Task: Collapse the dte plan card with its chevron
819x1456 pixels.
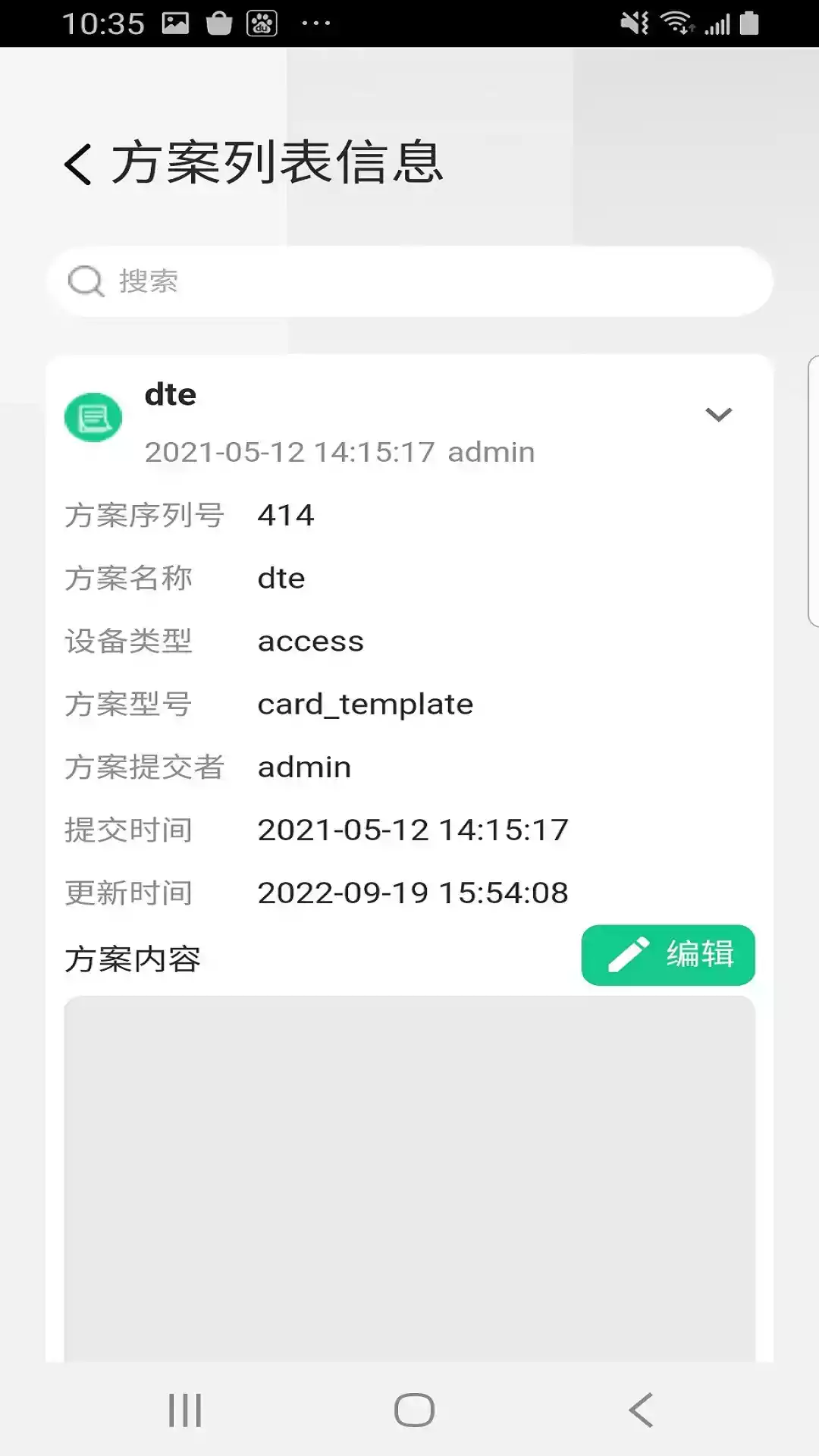Action: point(718,415)
